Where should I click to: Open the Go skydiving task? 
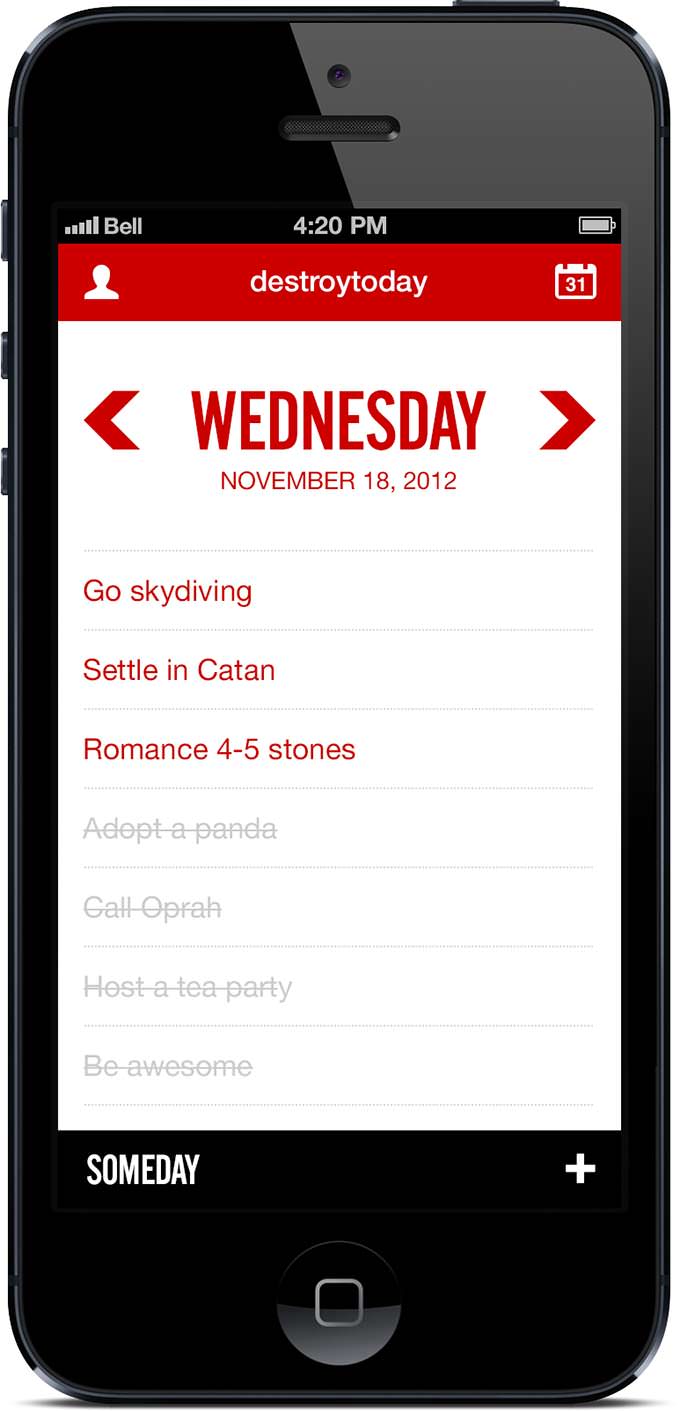pos(168,591)
